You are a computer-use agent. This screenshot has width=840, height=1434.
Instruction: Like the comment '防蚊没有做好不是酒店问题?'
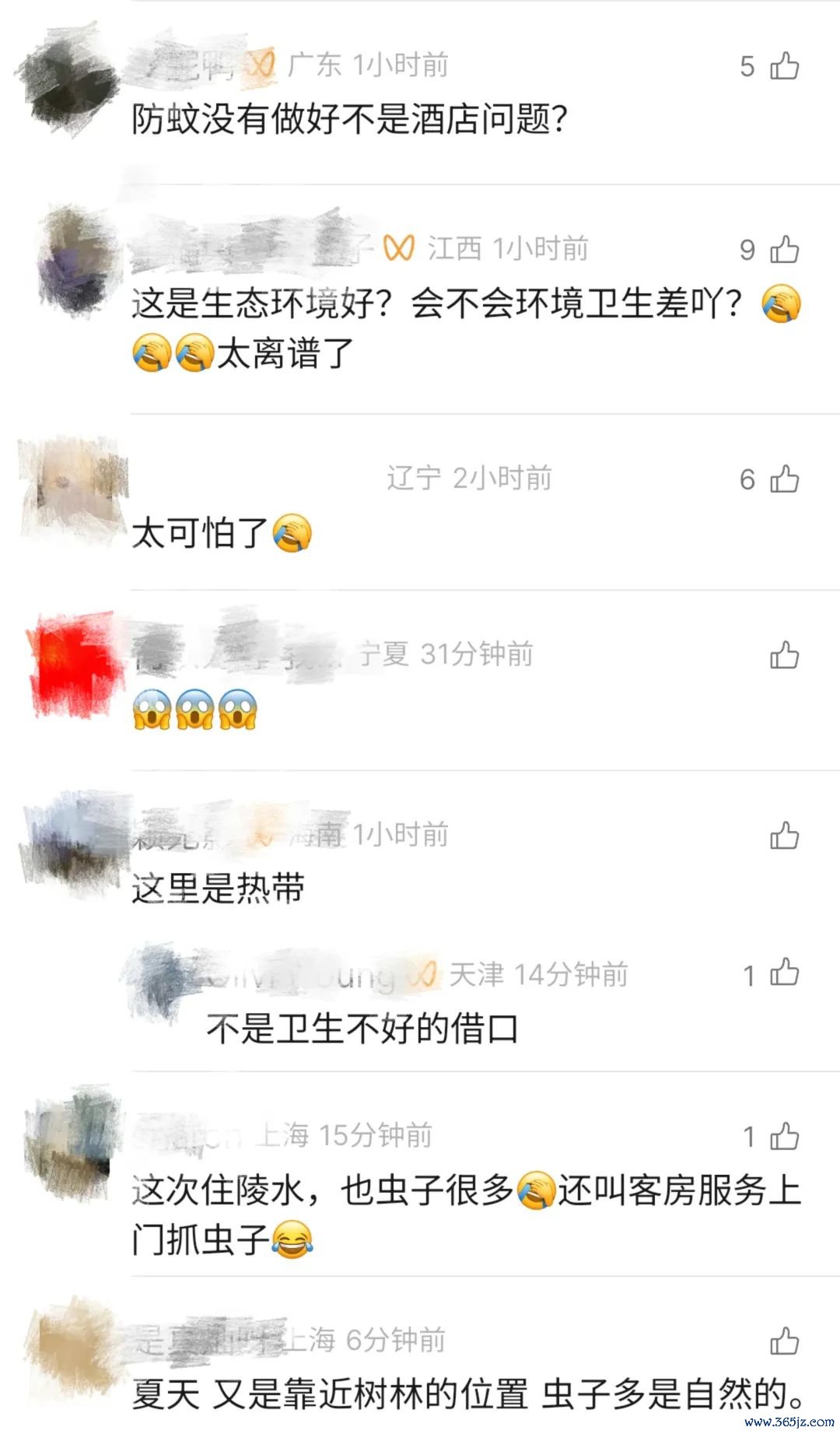[x=784, y=66]
